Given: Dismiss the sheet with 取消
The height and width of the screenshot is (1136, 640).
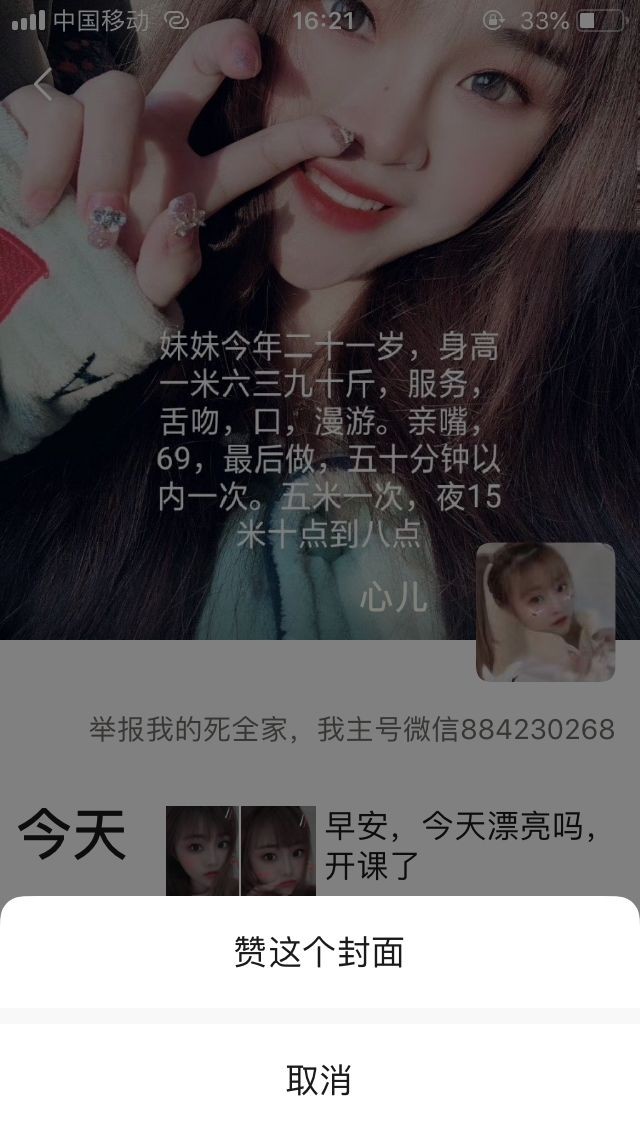Looking at the screenshot, I should [x=319, y=1080].
